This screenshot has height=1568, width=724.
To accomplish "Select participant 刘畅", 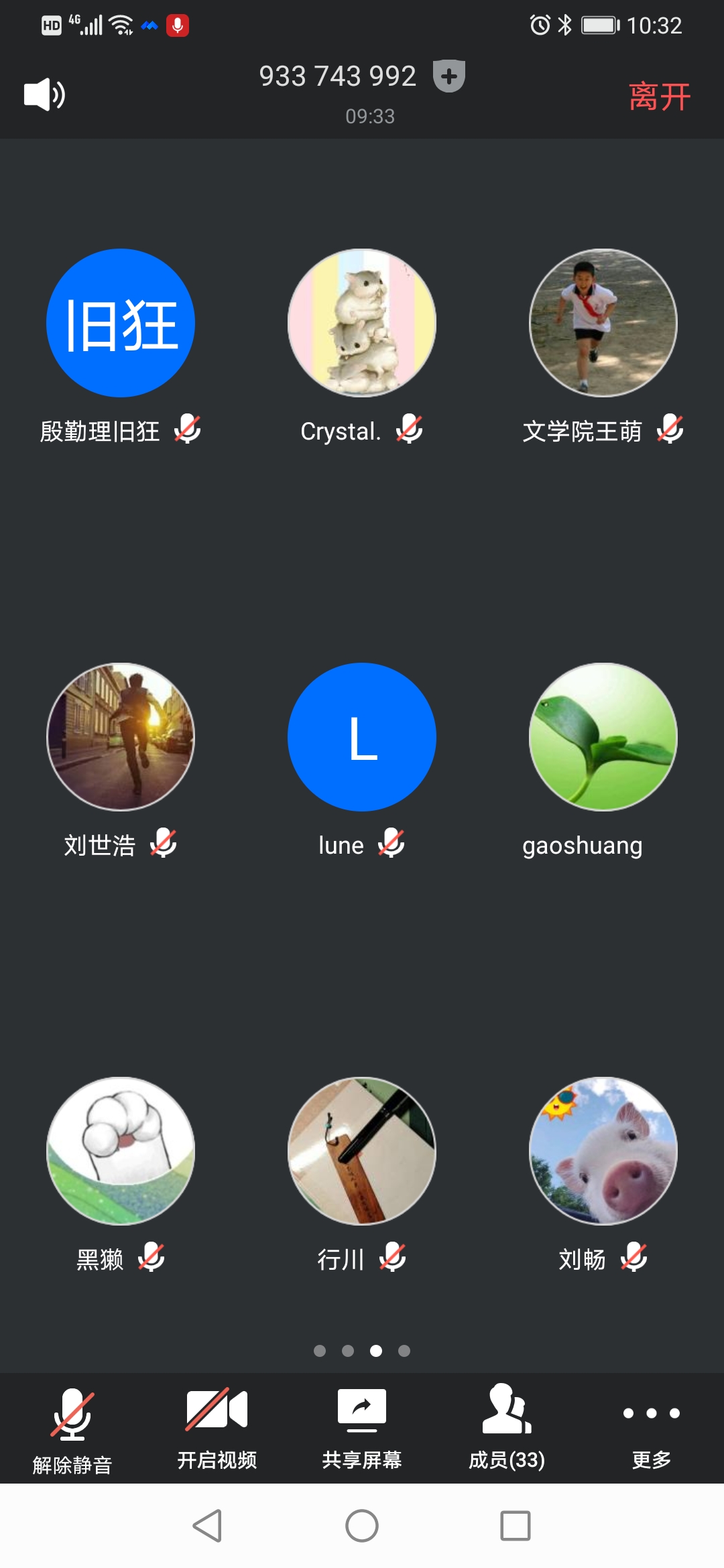I will 603,1151.
